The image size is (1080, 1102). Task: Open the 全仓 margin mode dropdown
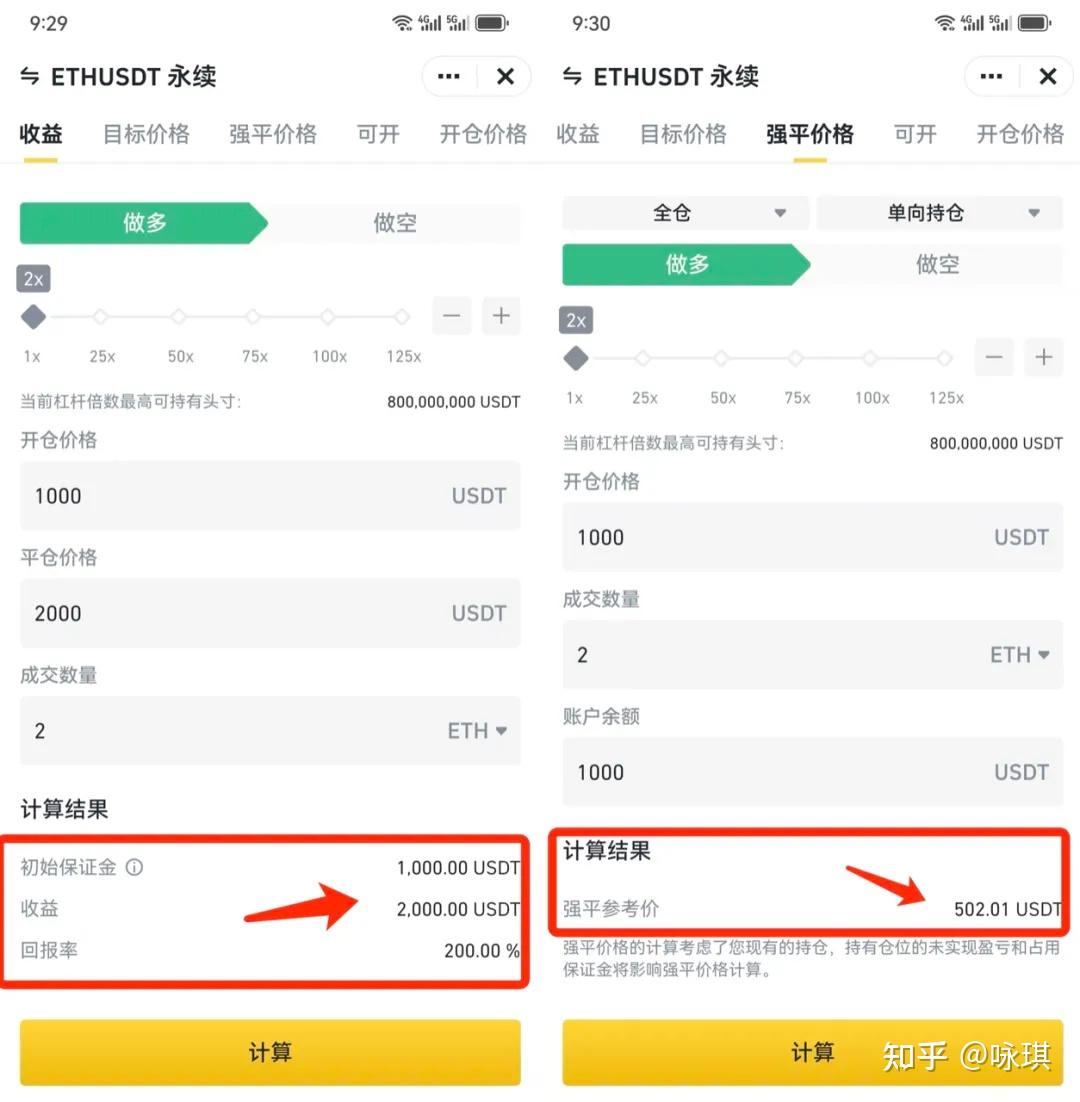tap(685, 212)
